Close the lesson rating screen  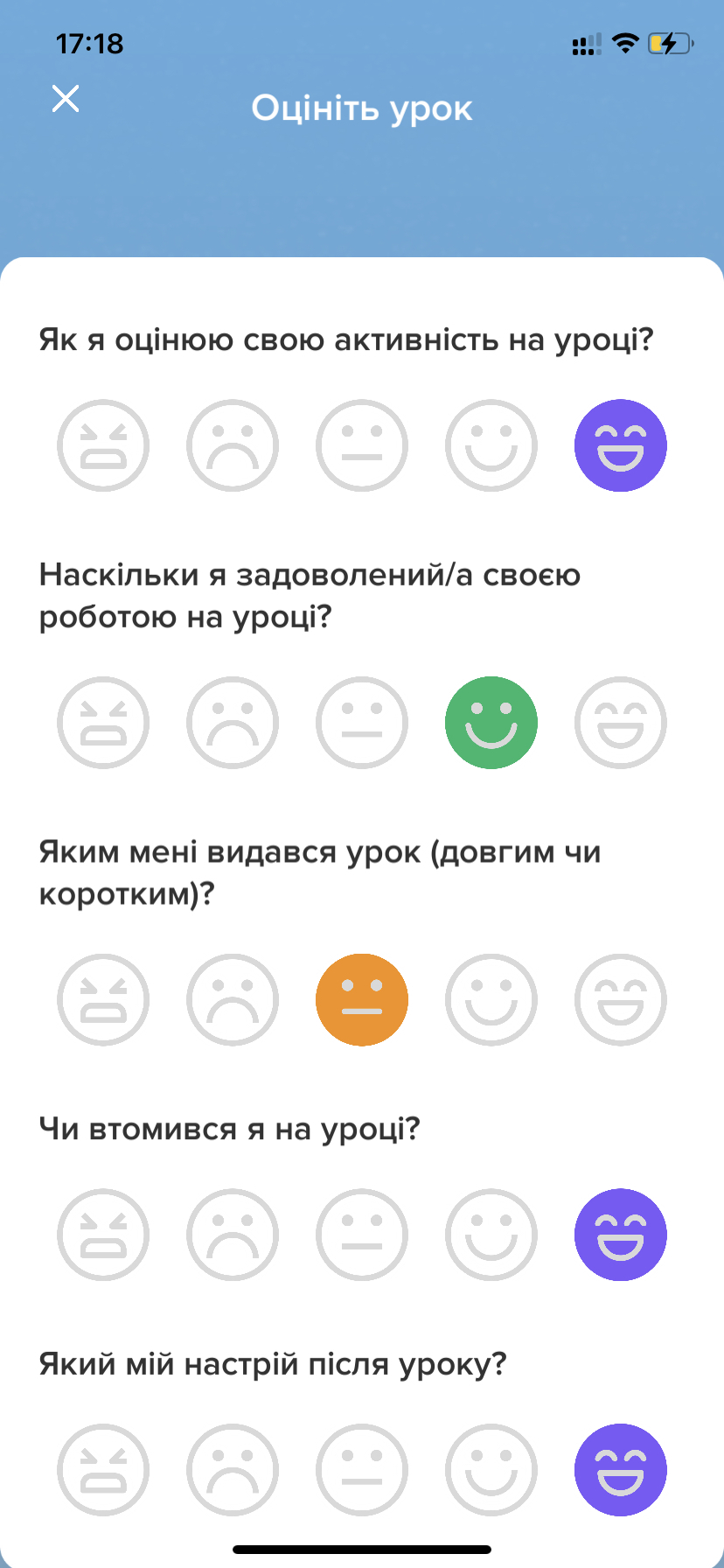click(x=66, y=99)
